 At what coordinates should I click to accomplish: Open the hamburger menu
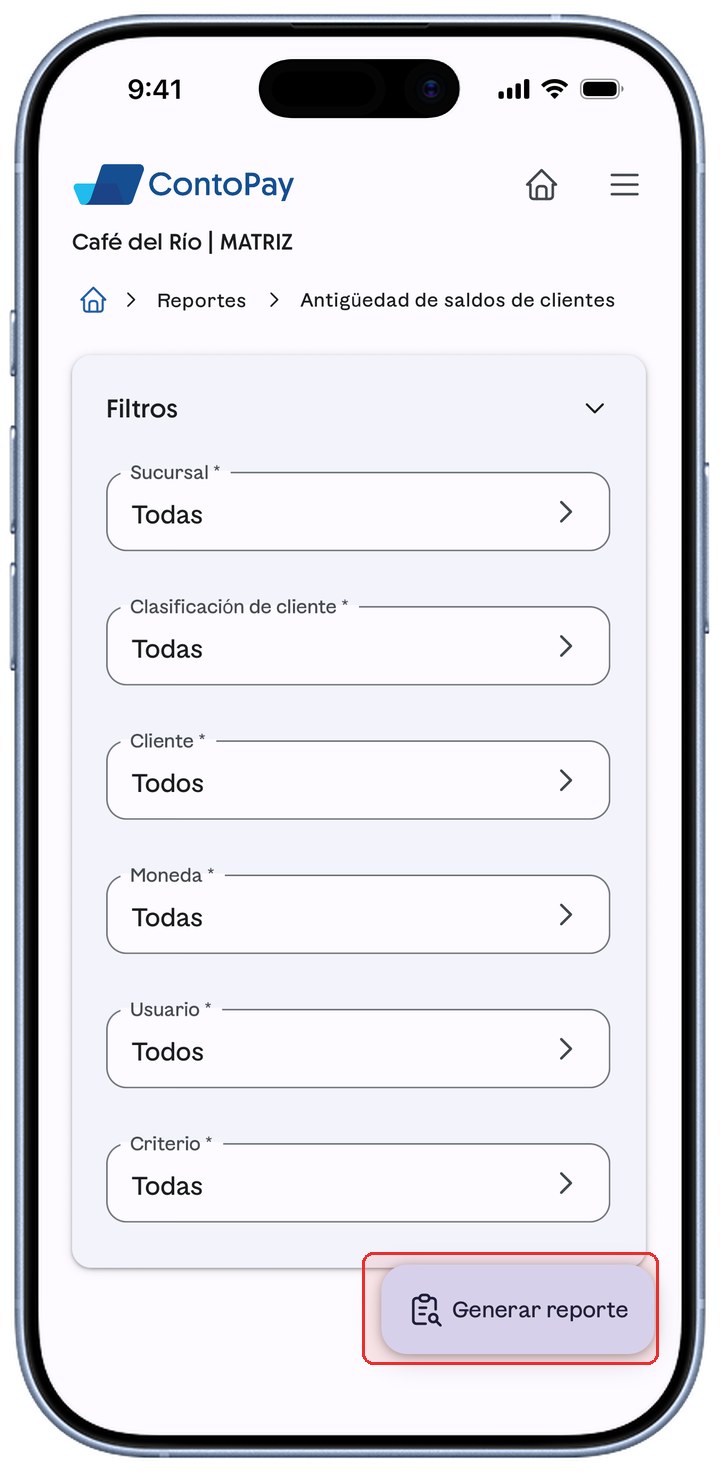click(x=624, y=185)
